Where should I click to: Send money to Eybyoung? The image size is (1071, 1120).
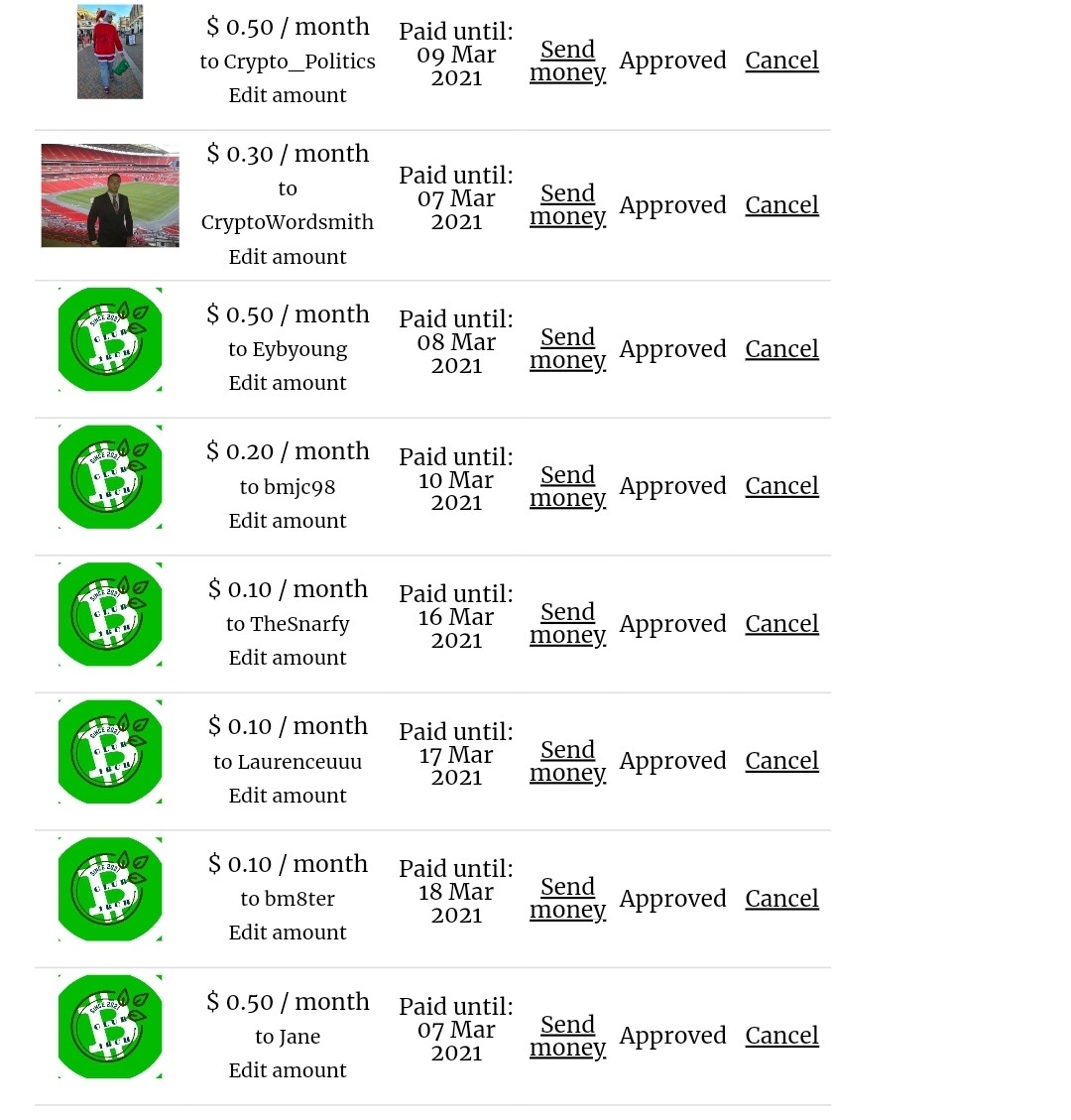567,348
